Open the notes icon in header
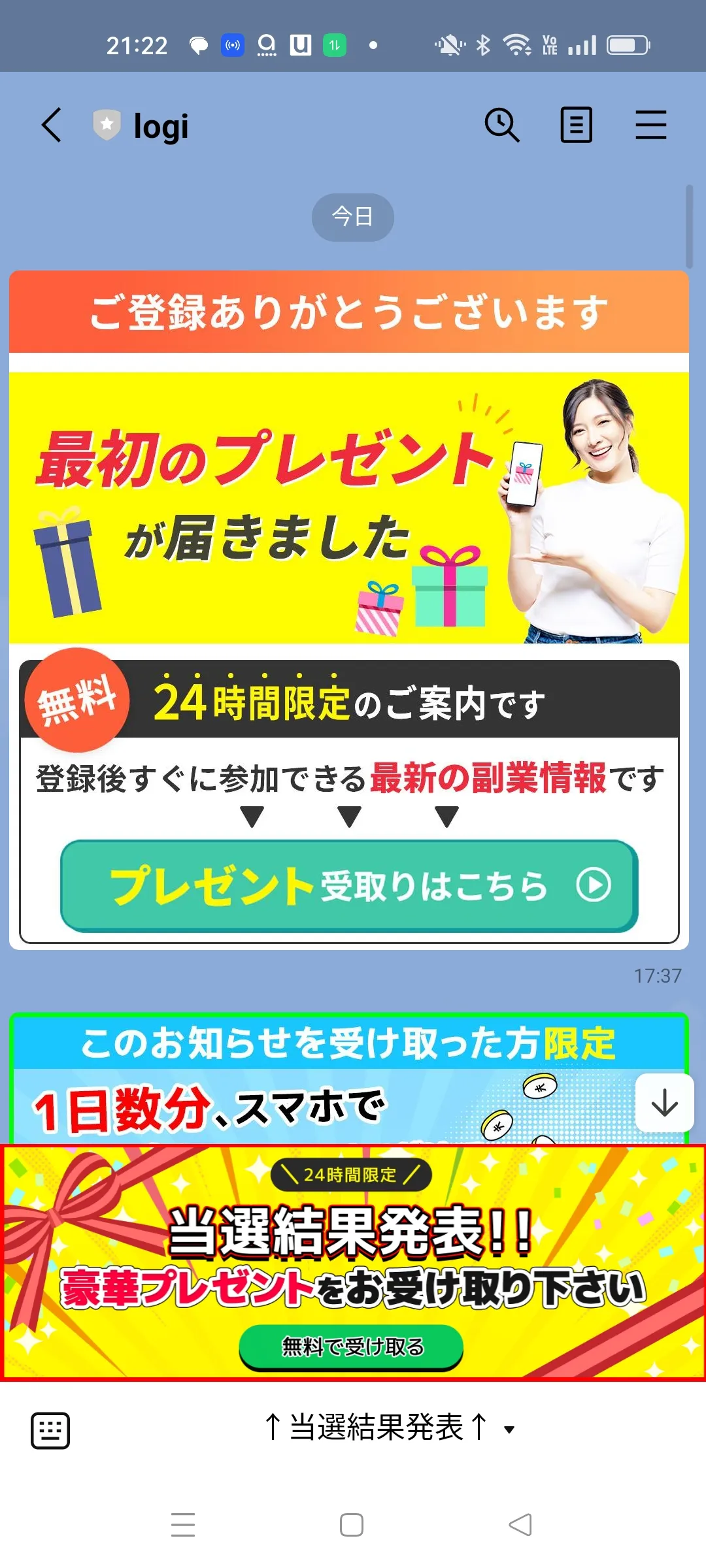 click(576, 125)
